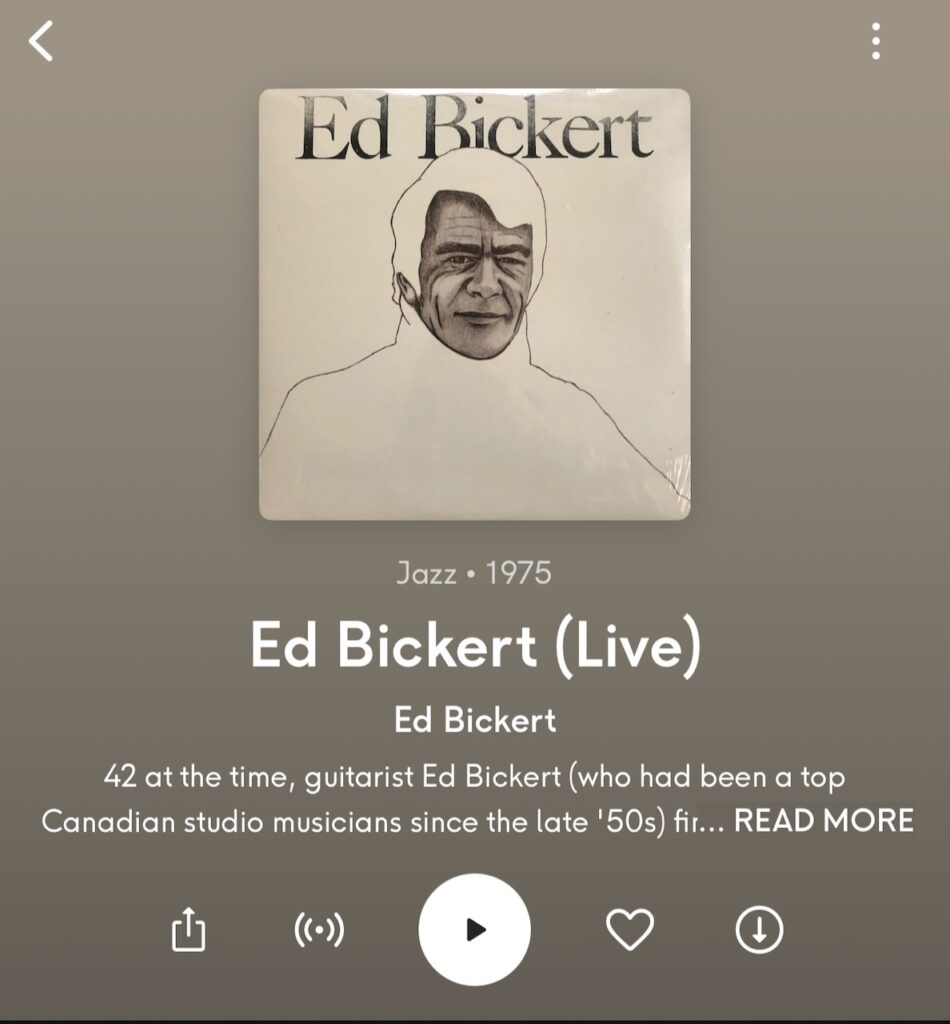Download the album for offline listening
Image resolution: width=950 pixels, height=1024 pixels.
pos(759,930)
